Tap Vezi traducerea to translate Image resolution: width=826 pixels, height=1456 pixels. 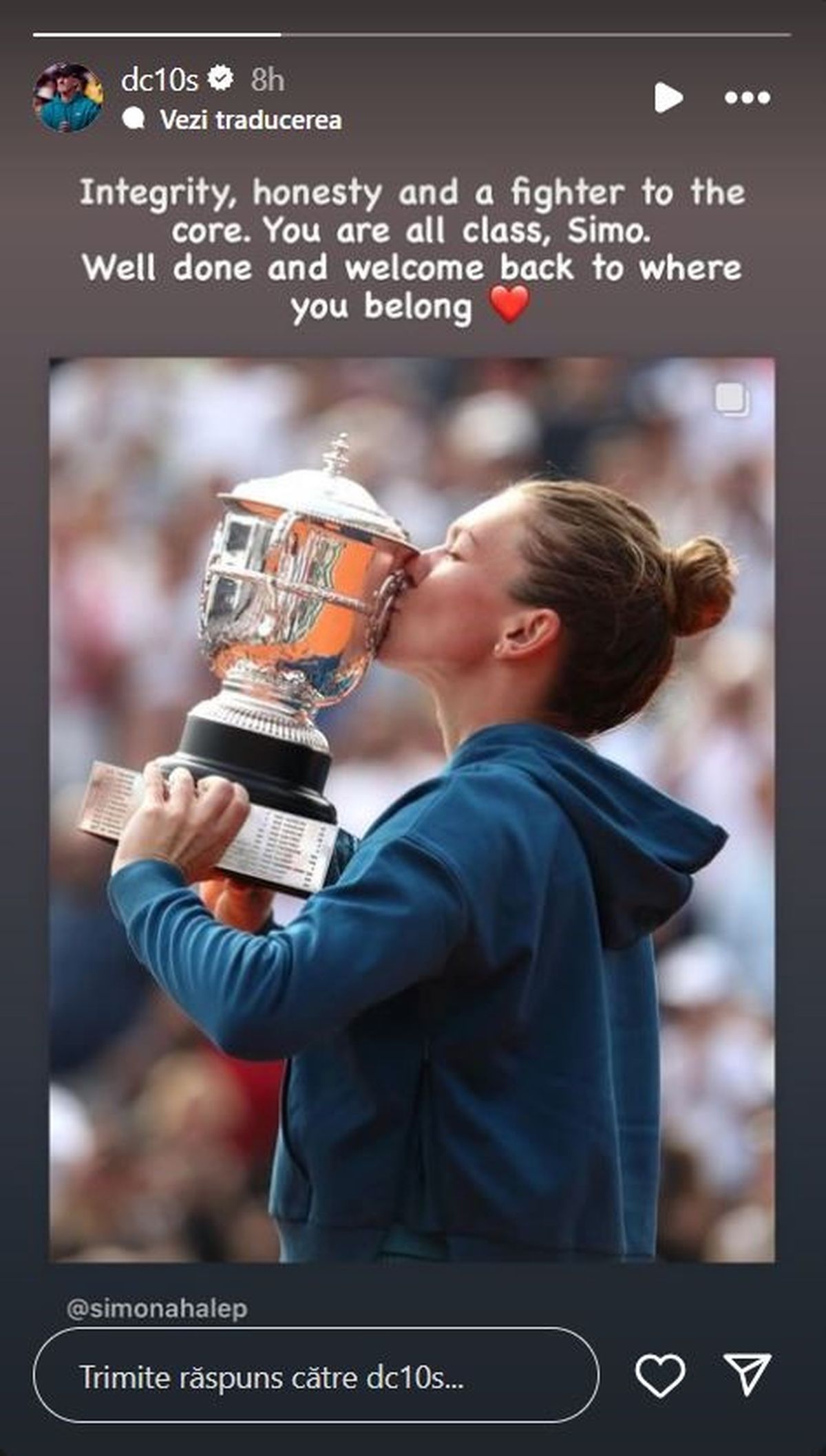pyautogui.click(x=233, y=120)
